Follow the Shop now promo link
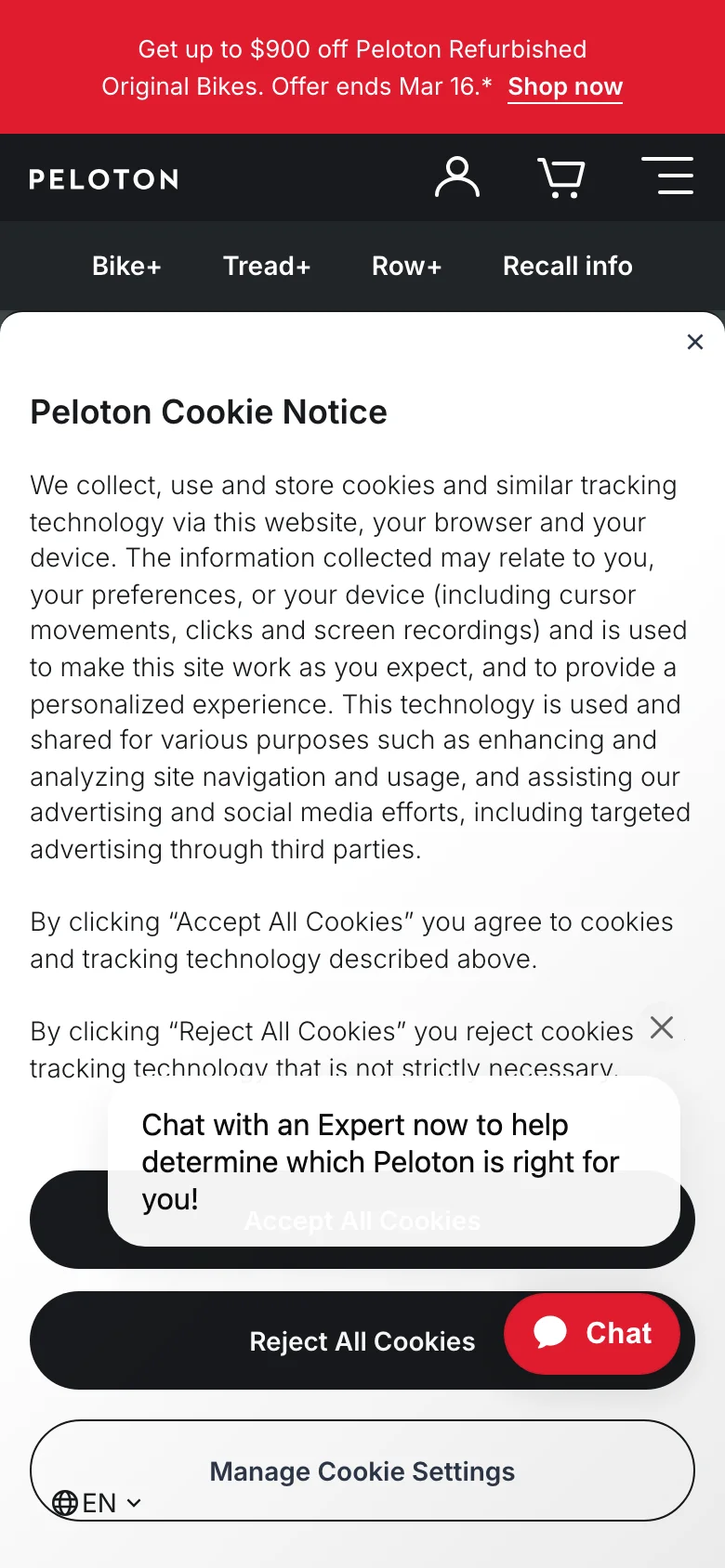The width and height of the screenshot is (725, 1568). click(564, 85)
